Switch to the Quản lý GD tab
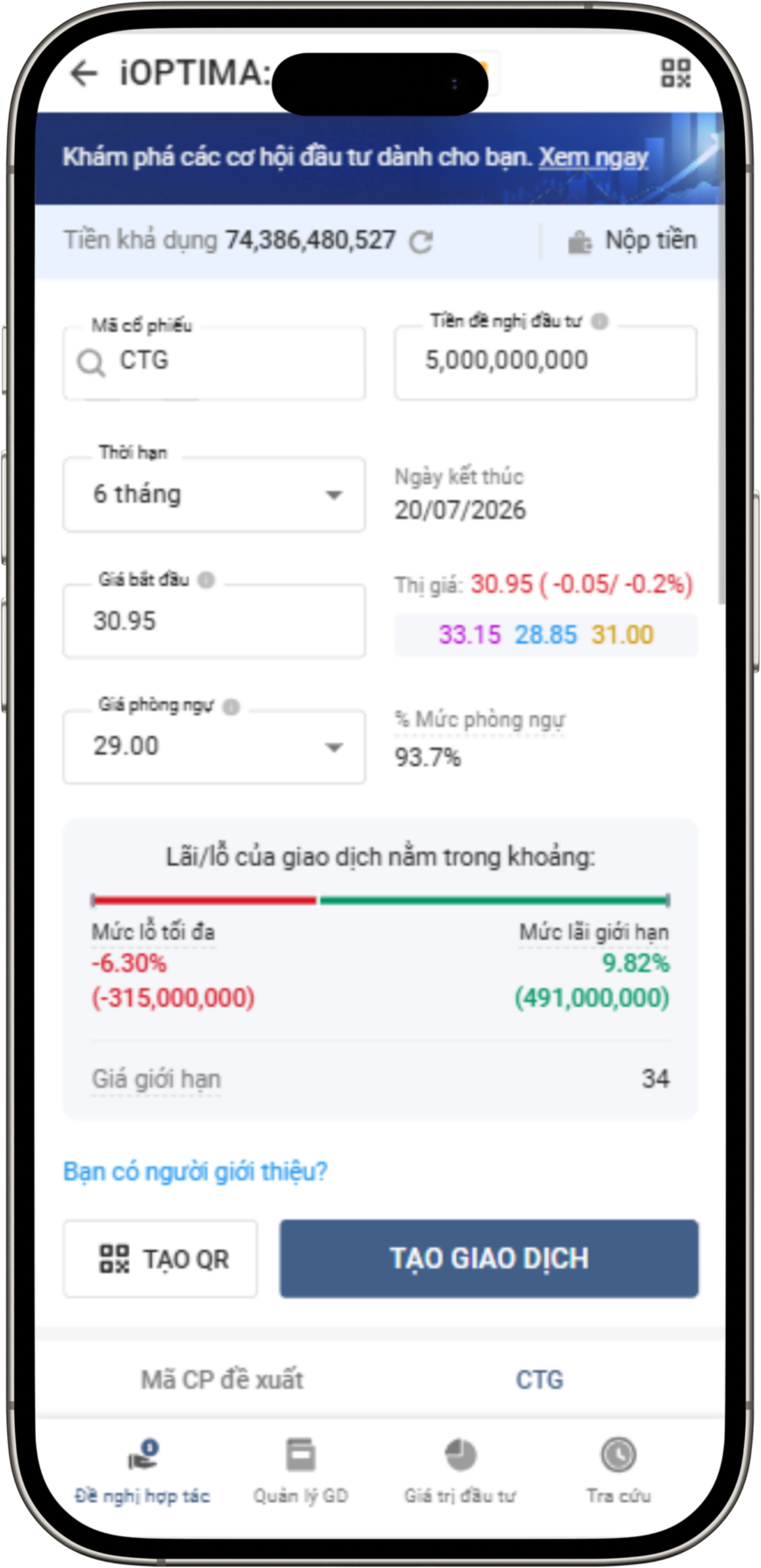The width and height of the screenshot is (761, 1568). tap(301, 1468)
